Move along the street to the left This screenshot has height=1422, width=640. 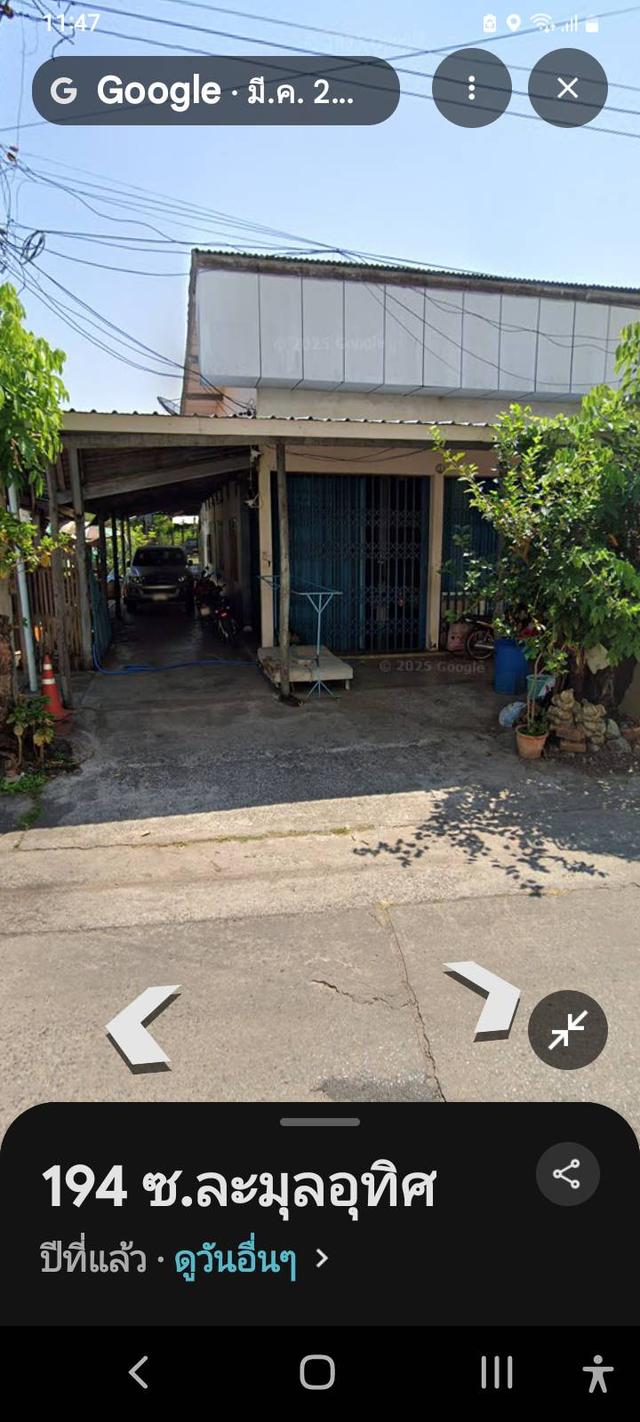tap(143, 1026)
